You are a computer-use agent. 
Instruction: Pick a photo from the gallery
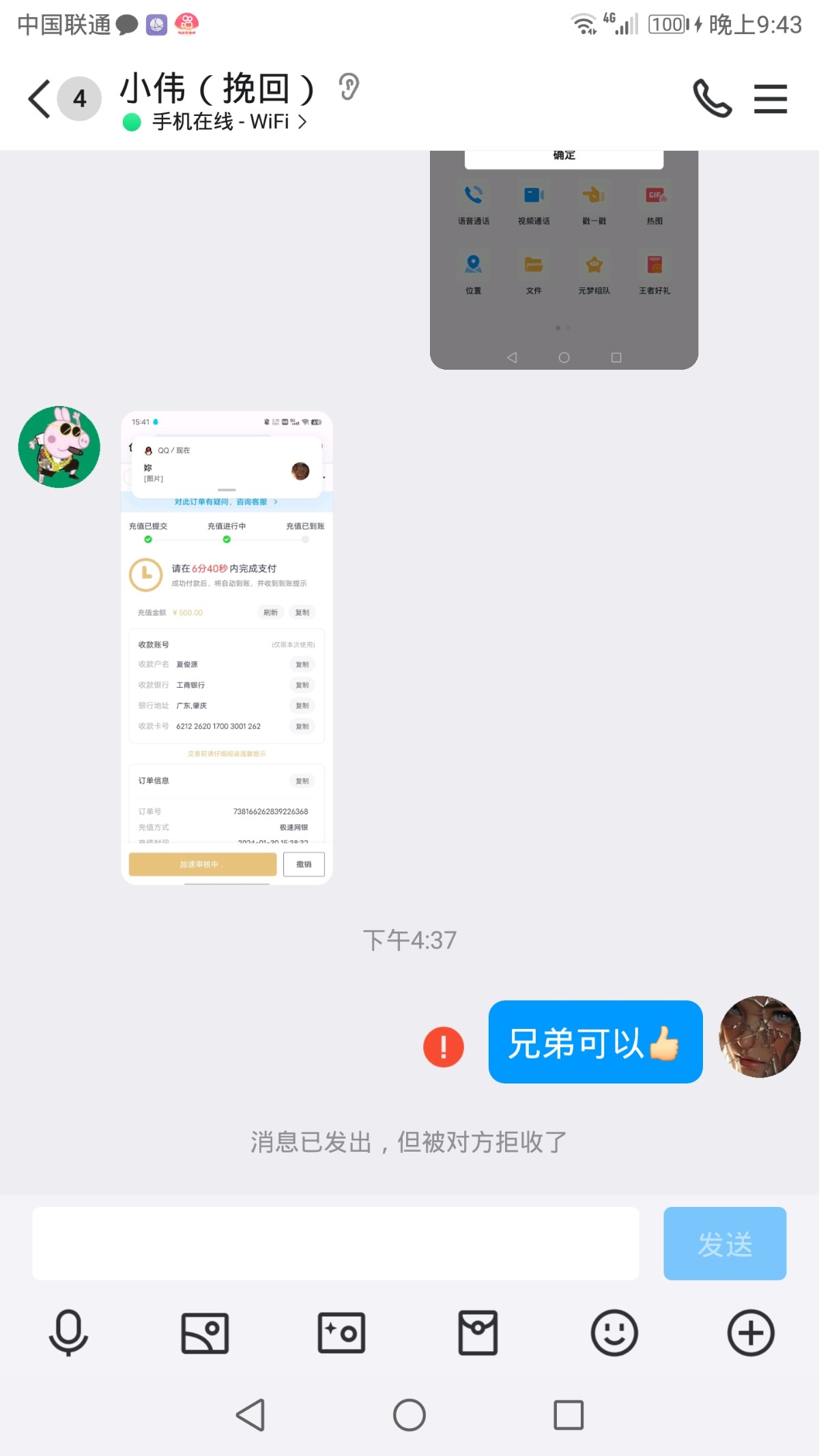point(205,1333)
